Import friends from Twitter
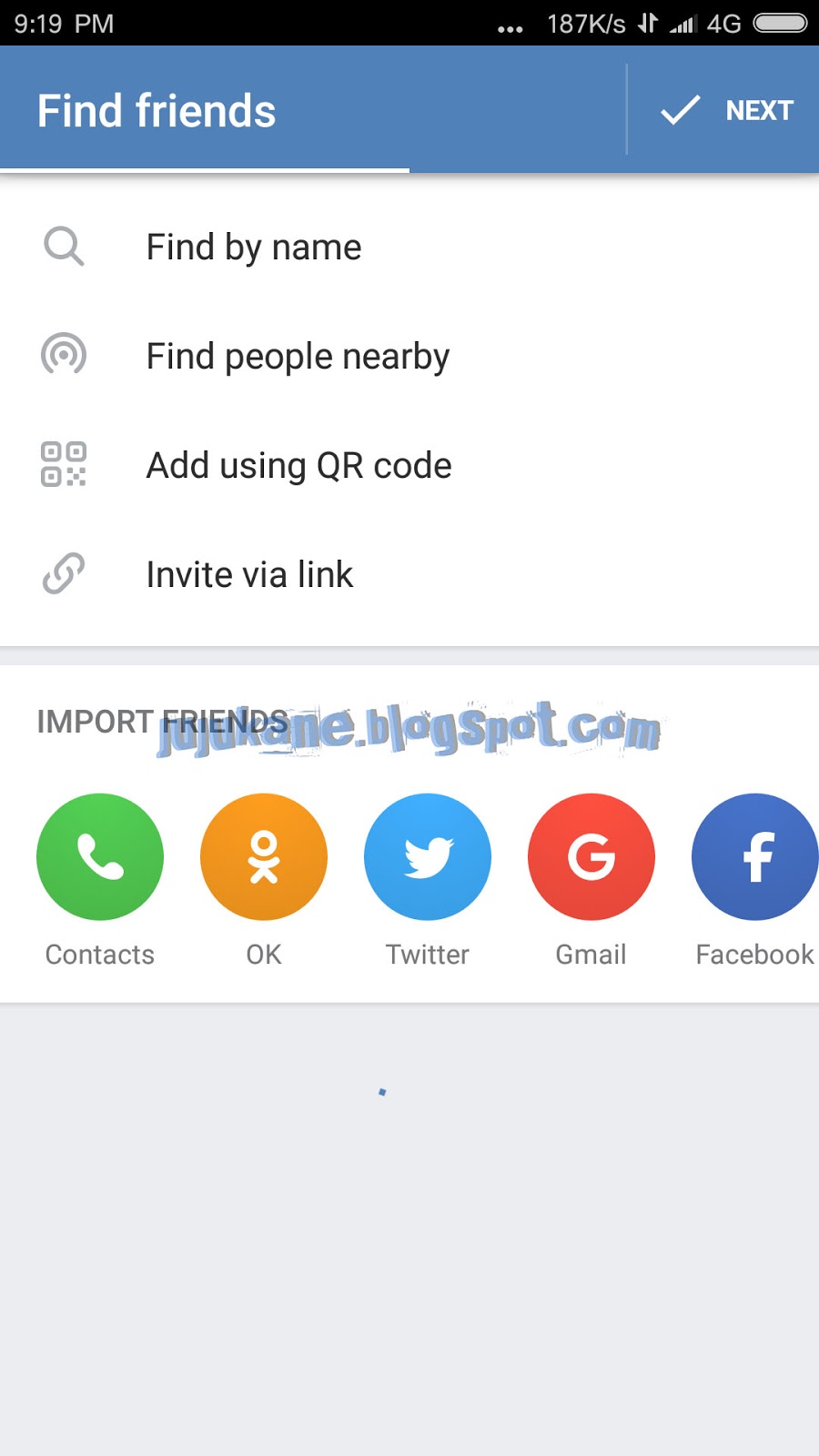The width and height of the screenshot is (819, 1456). pyautogui.click(x=428, y=857)
